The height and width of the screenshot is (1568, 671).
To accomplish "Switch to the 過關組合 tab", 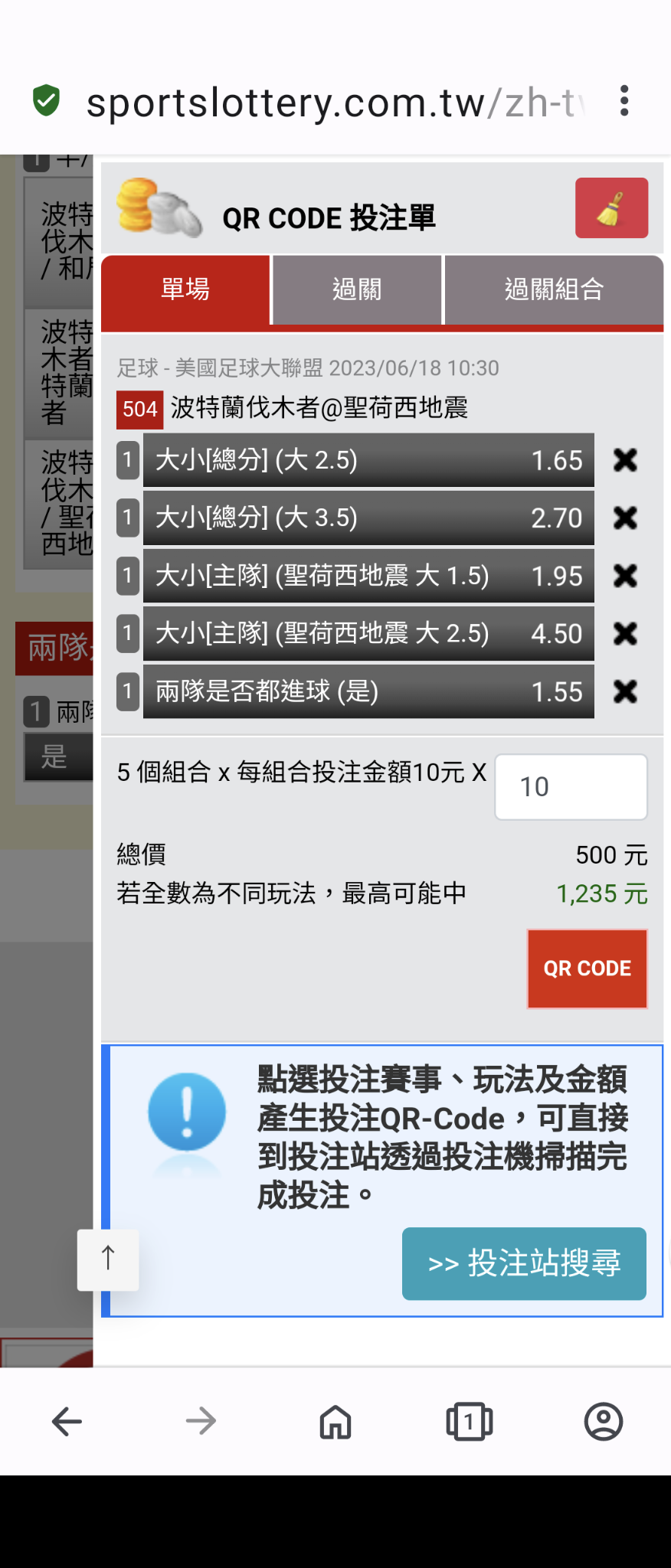I will tap(554, 289).
